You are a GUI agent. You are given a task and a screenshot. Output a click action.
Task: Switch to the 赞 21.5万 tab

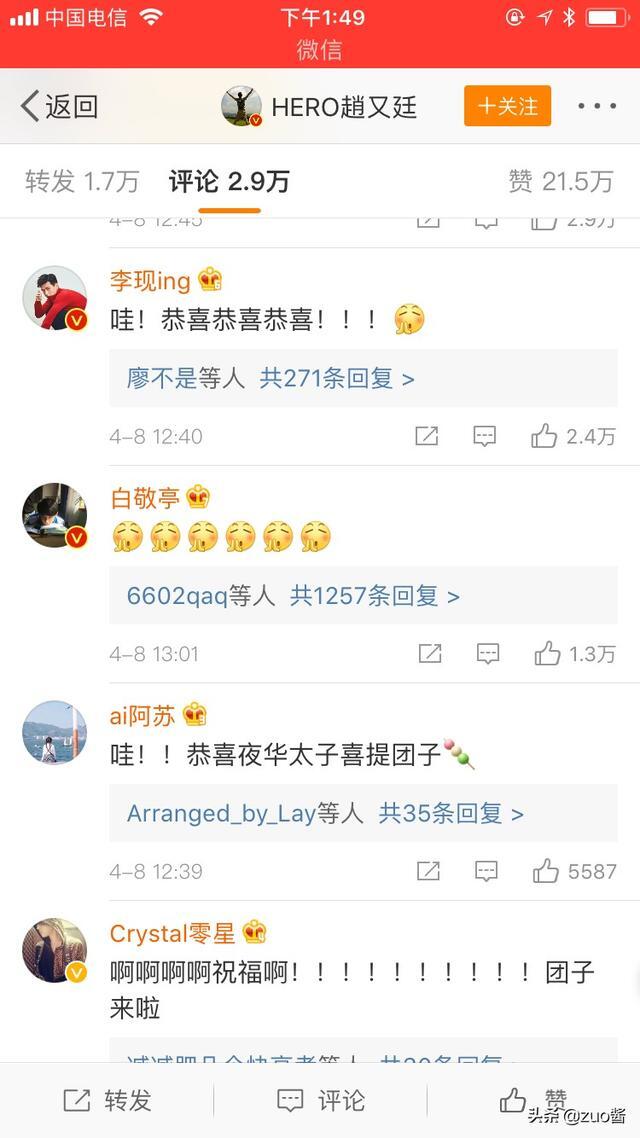coord(560,181)
